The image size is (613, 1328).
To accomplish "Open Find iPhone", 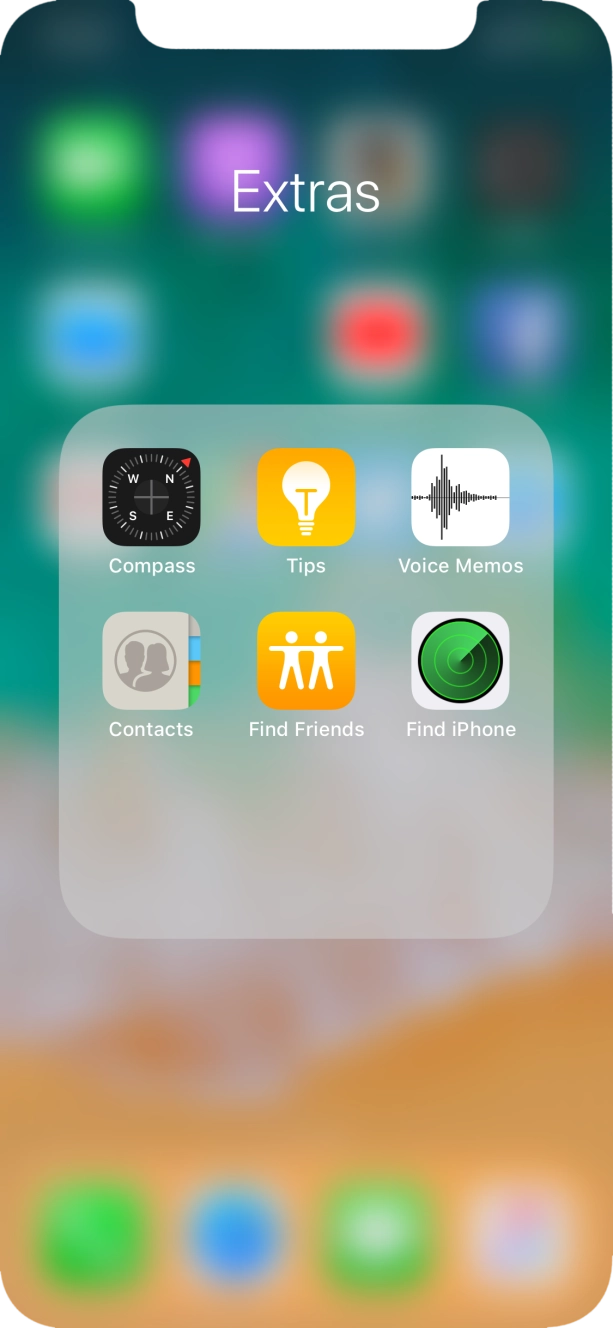I will pos(460,661).
